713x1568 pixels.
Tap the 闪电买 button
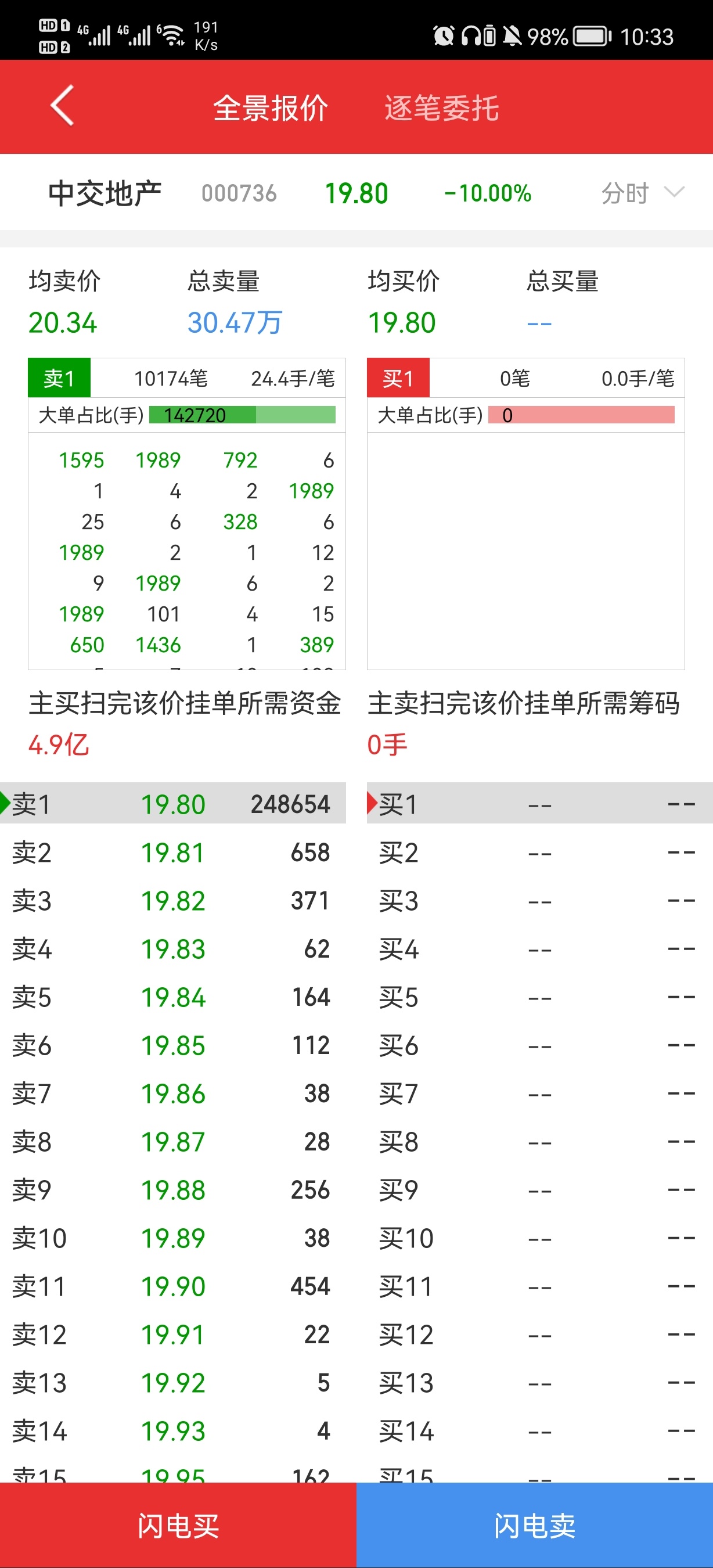(x=178, y=1524)
